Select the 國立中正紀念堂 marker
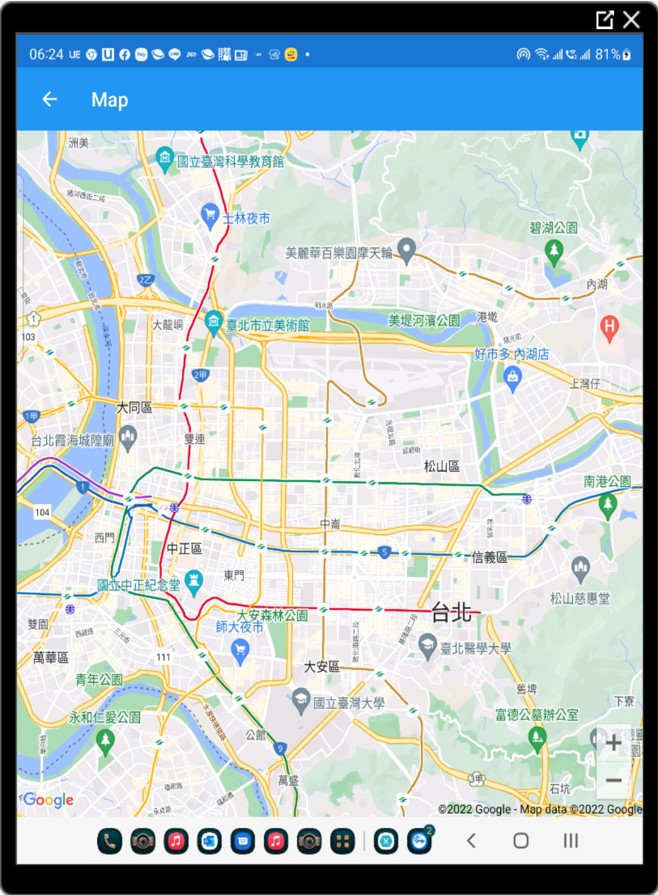Screen dimensions: 658x895 (x=195, y=579)
